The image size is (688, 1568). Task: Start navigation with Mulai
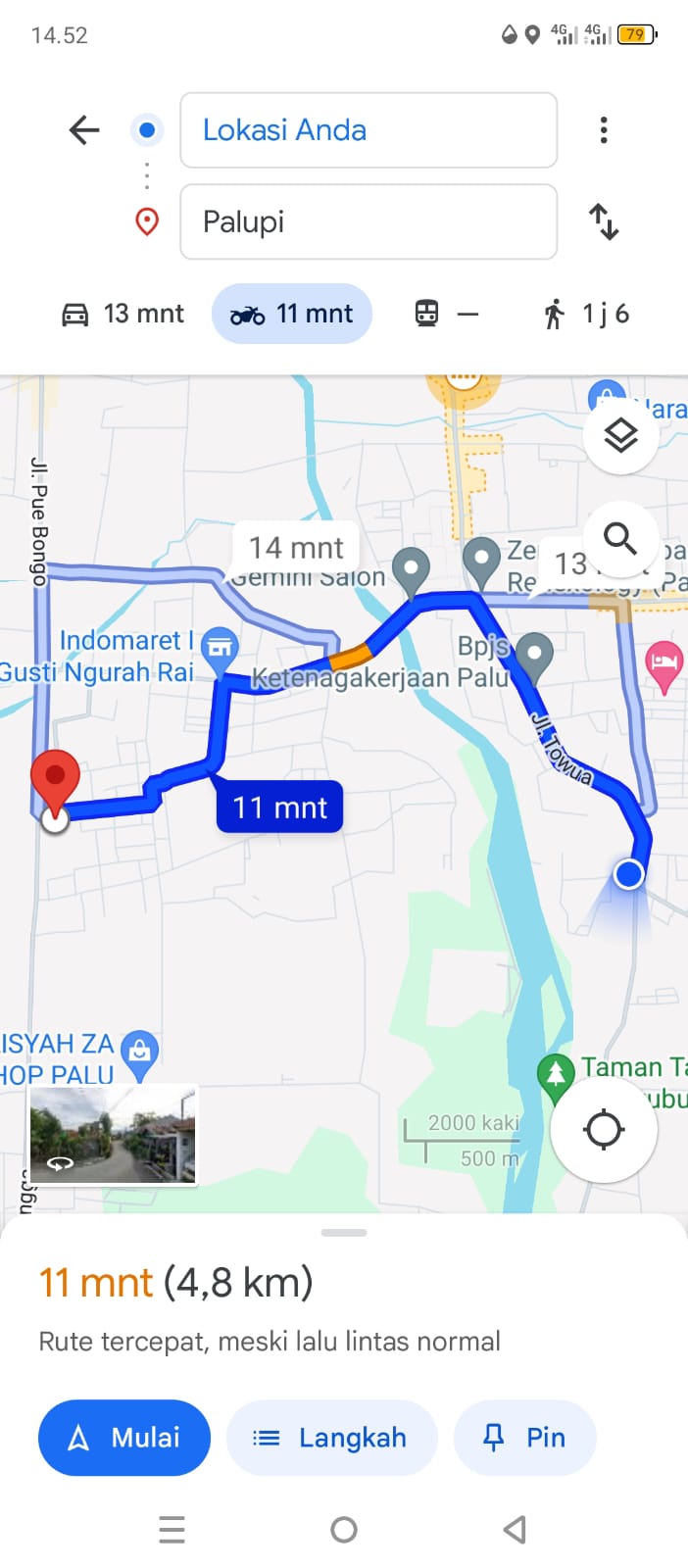click(x=124, y=1438)
